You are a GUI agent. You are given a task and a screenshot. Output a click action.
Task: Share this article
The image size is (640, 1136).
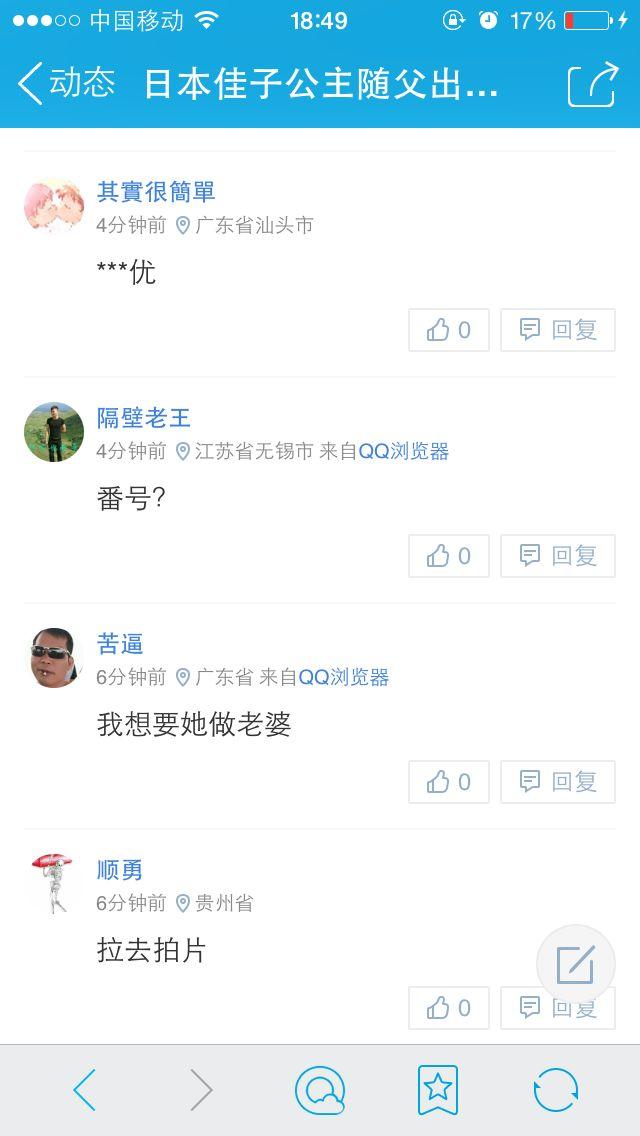coord(593,84)
